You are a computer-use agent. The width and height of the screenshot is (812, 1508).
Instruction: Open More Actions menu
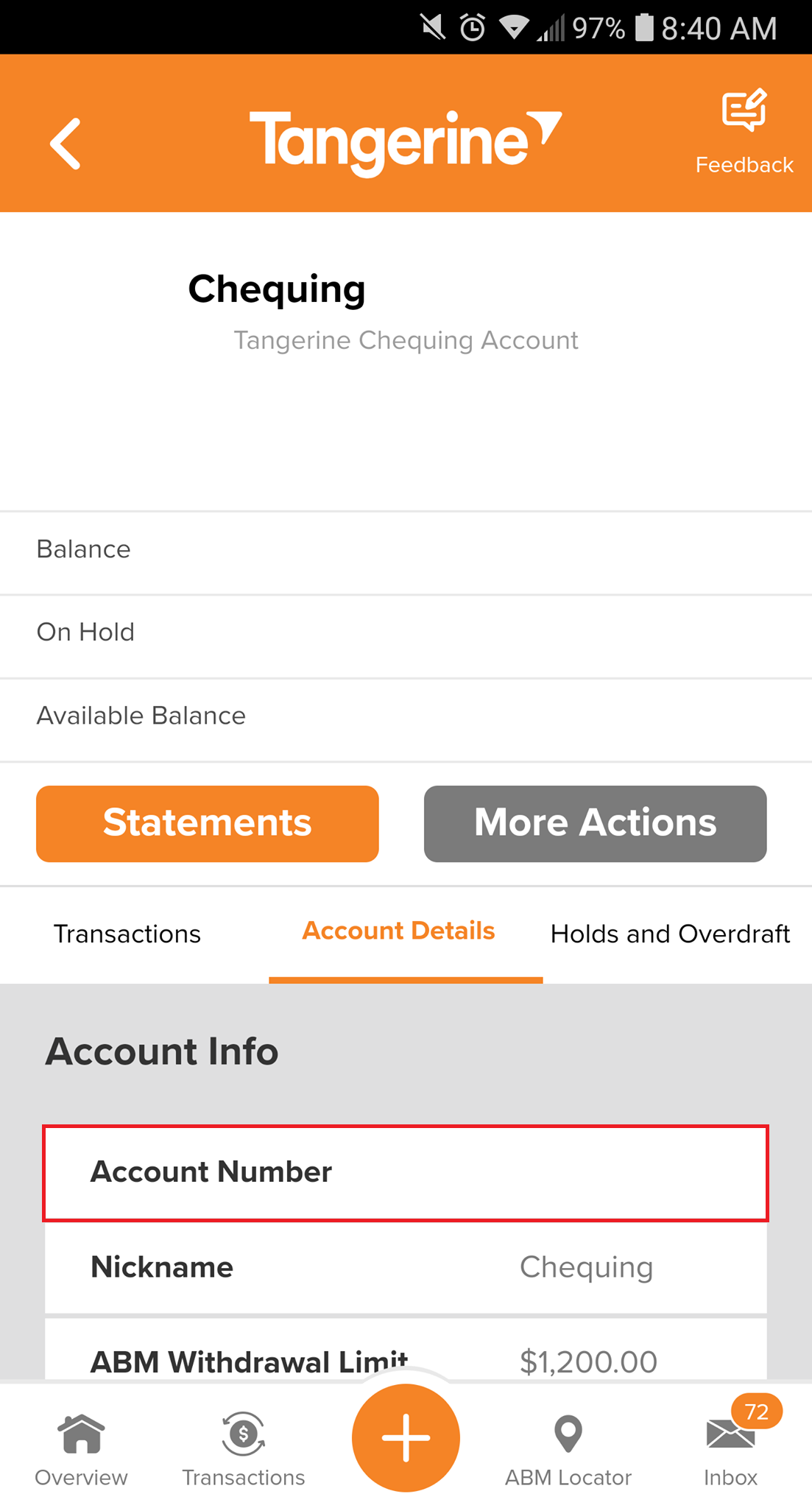(595, 823)
